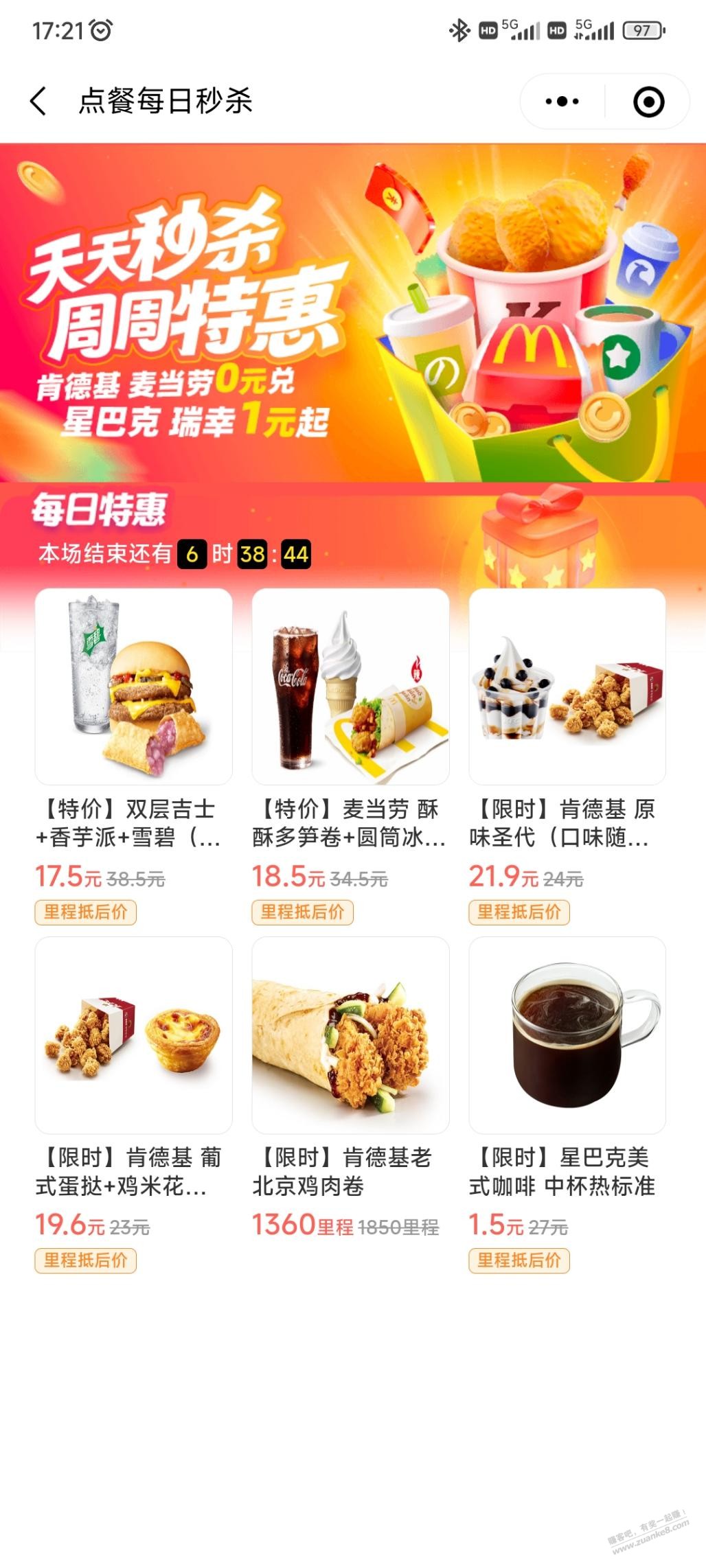
Task: Choose the 肯德基老北京鸡肉卷 mileage offer
Action: (350, 1035)
